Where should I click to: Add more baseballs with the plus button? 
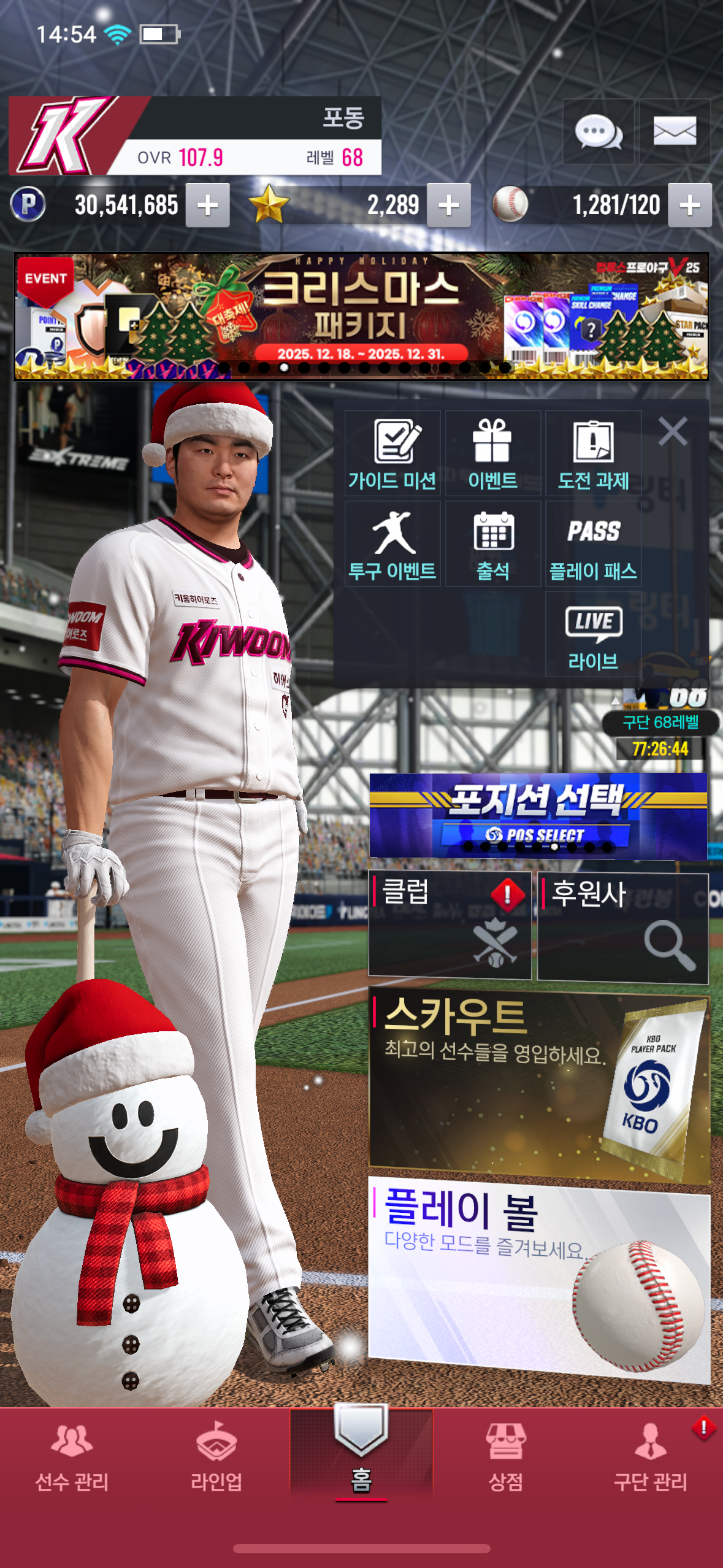[690, 206]
